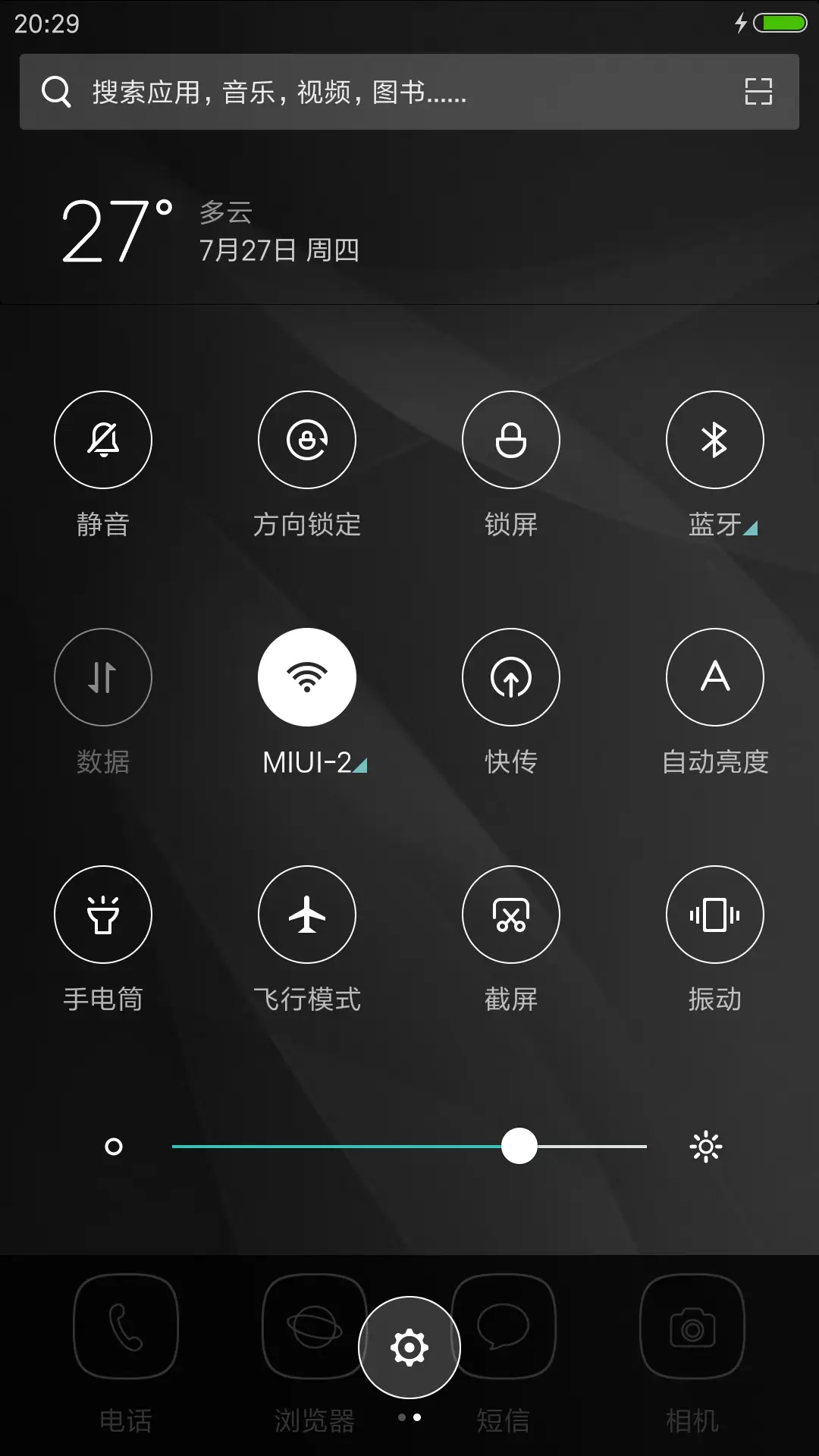Tap the lock screen (锁屏) icon
Screen dimensions: 819x1456
(511, 440)
